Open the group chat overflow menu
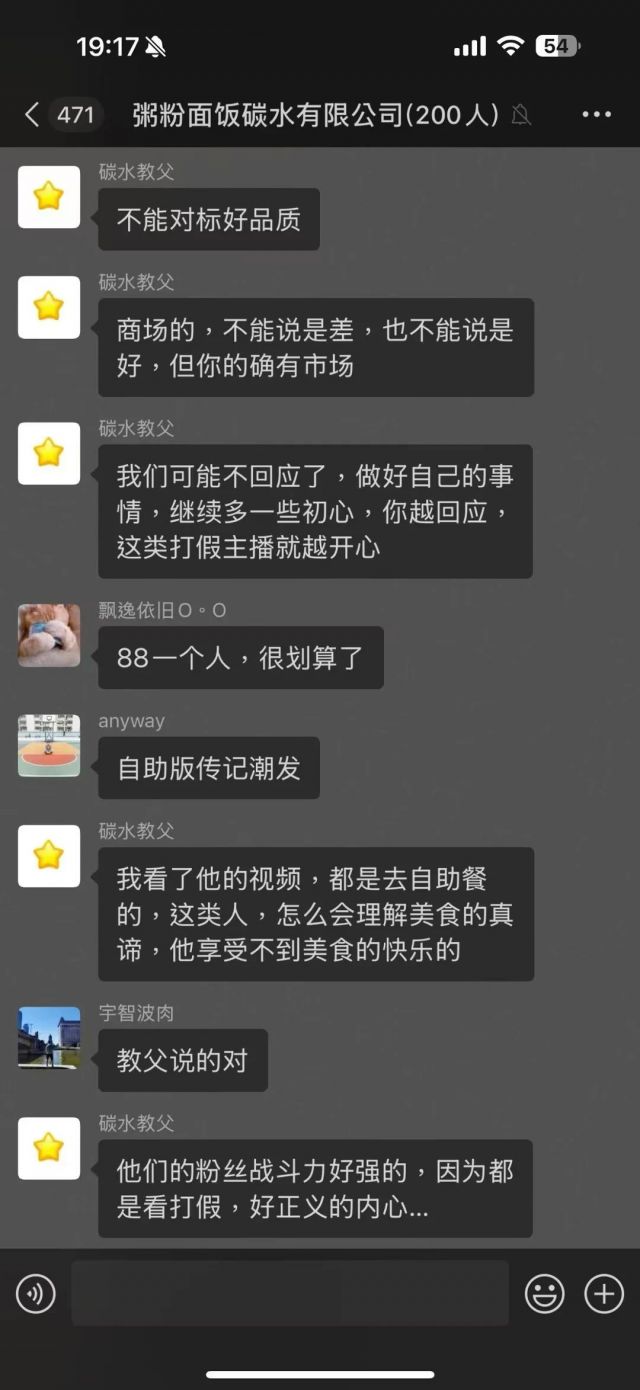The height and width of the screenshot is (1390, 640). (596, 115)
